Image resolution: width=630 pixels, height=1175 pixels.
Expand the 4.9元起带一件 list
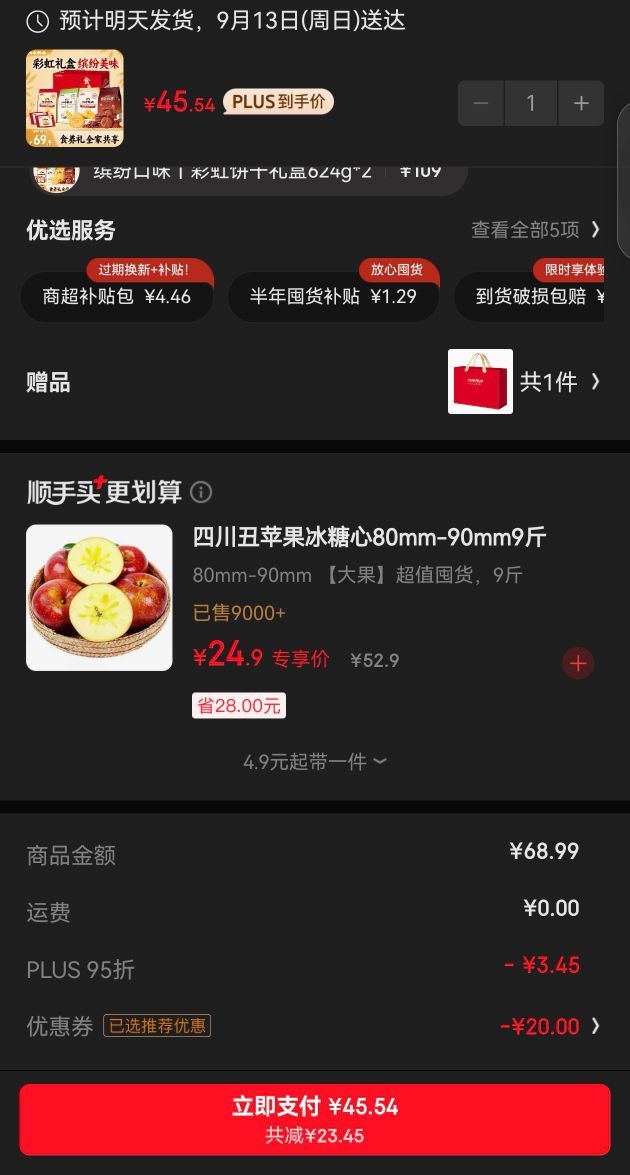pos(315,762)
